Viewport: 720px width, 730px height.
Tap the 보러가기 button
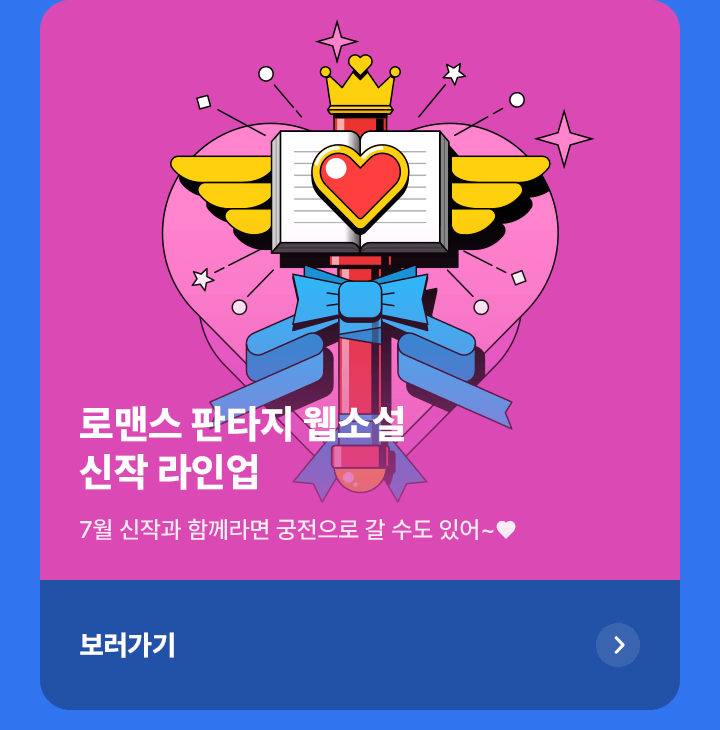click(x=128, y=645)
